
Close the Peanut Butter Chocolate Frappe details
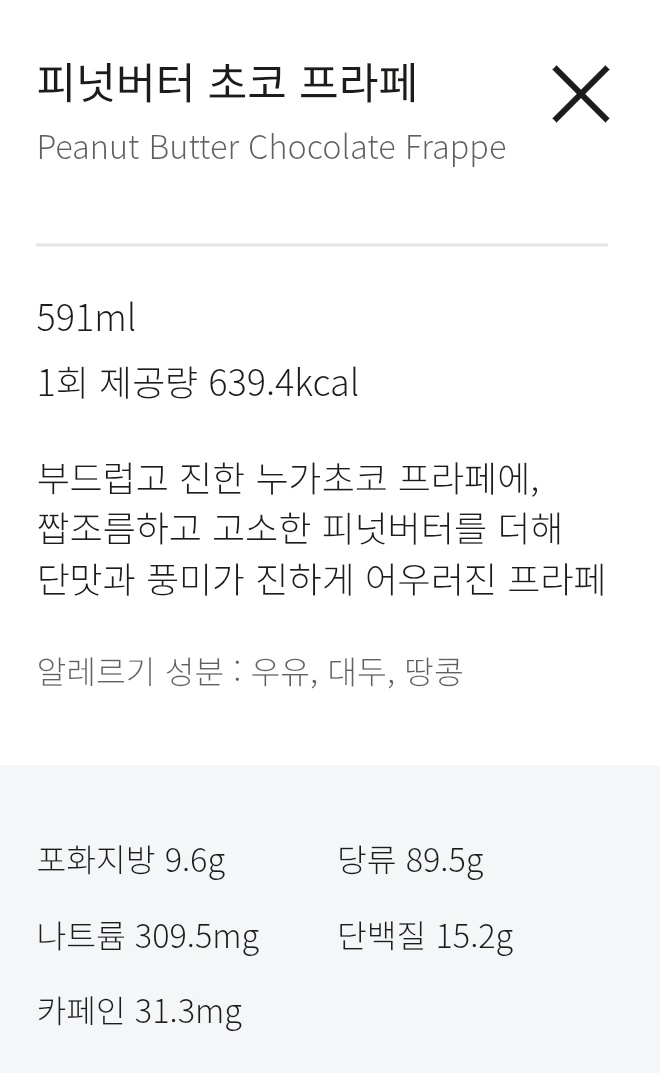[x=581, y=94]
